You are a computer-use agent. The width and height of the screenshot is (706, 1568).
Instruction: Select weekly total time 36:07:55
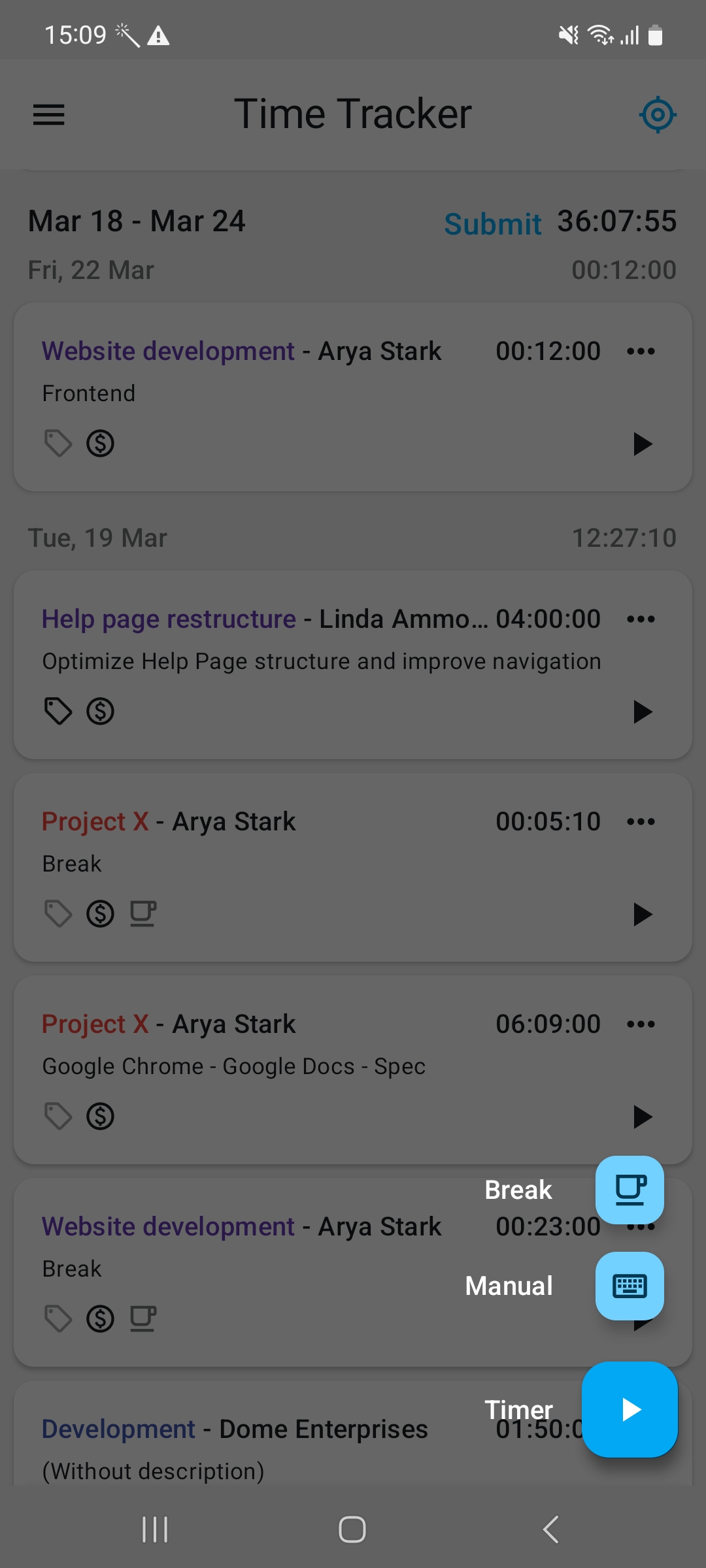point(616,221)
